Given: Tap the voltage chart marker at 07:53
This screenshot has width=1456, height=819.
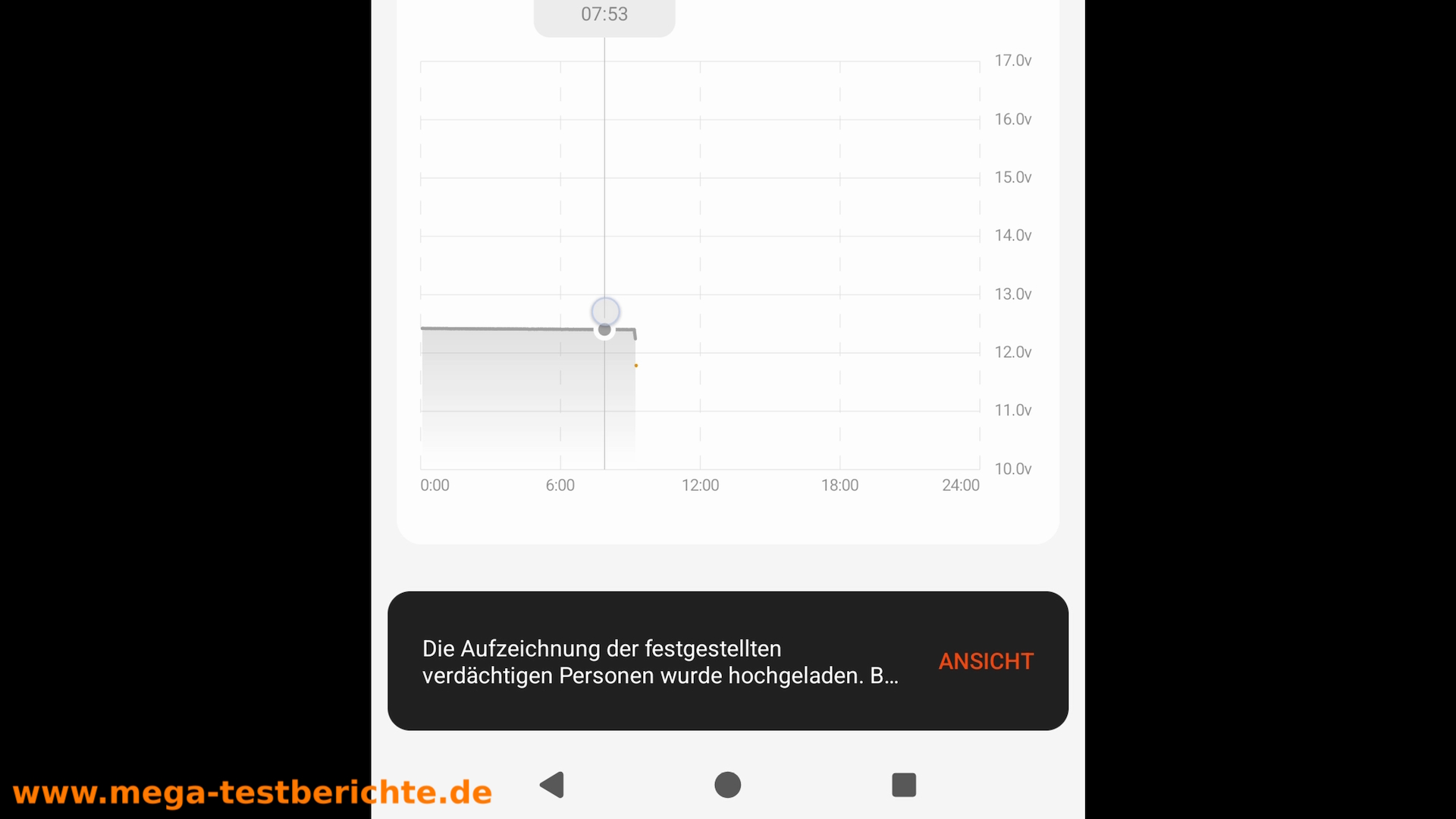Looking at the screenshot, I should coord(604,329).
